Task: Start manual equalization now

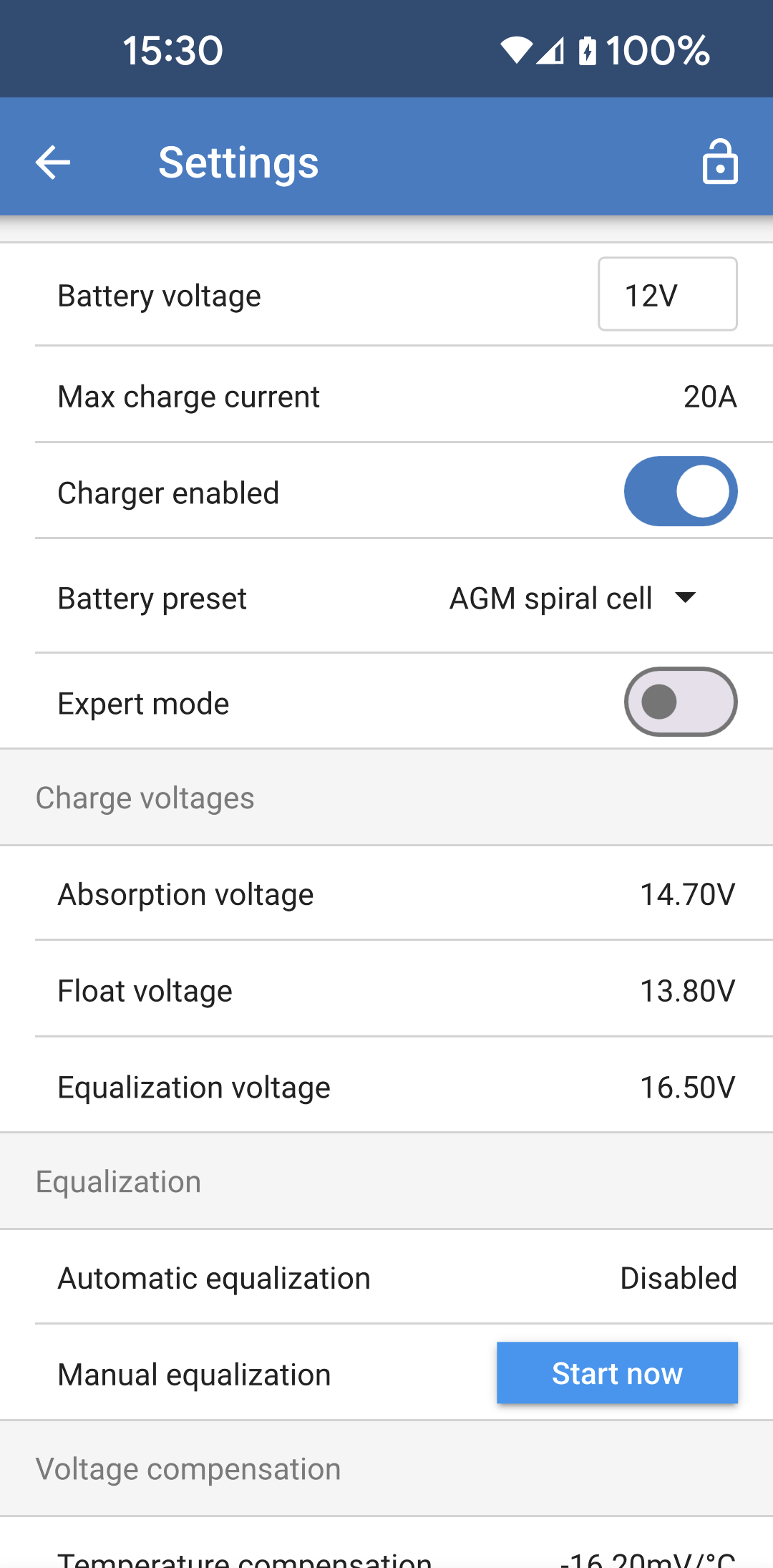Action: pyautogui.click(x=616, y=1373)
